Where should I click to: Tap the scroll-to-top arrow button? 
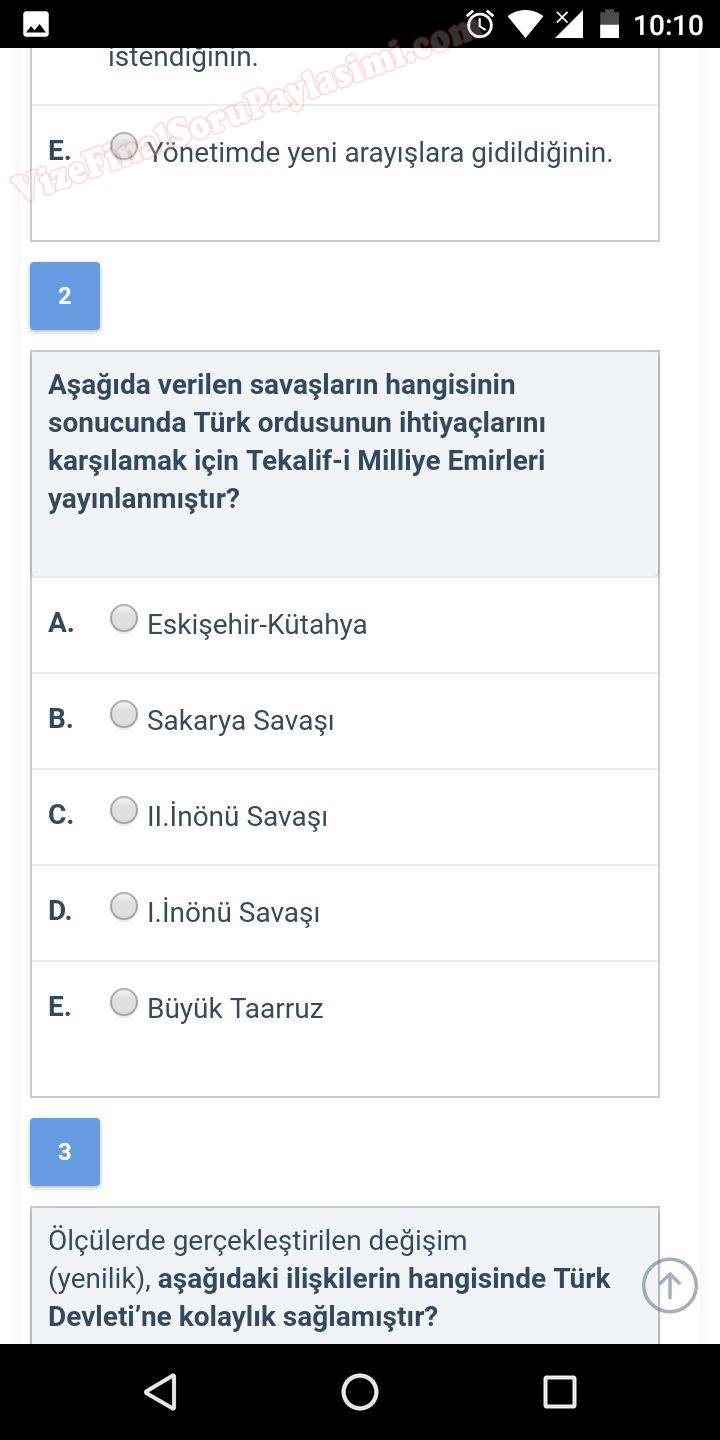669,1285
